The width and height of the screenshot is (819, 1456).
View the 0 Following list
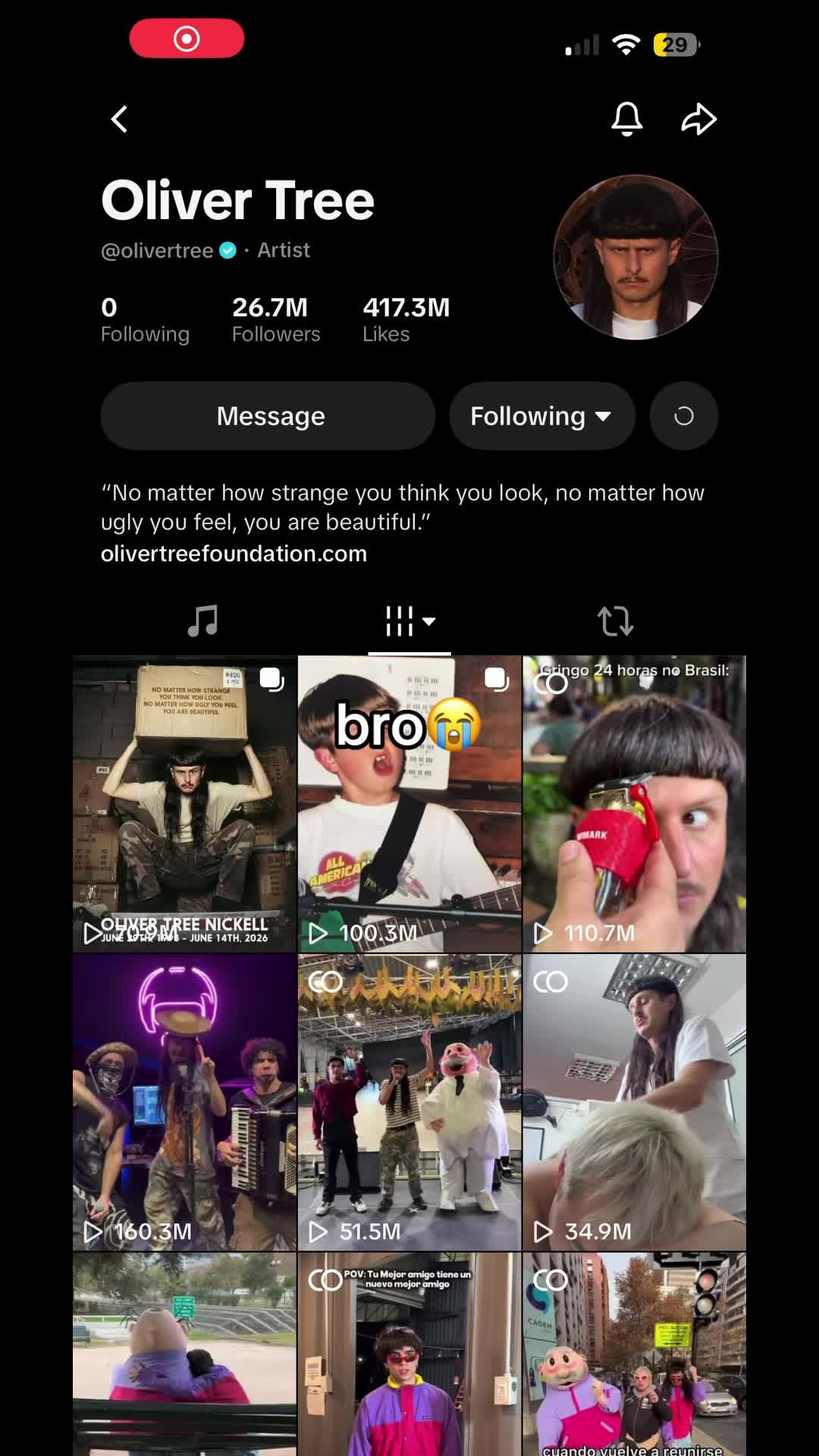tap(145, 319)
